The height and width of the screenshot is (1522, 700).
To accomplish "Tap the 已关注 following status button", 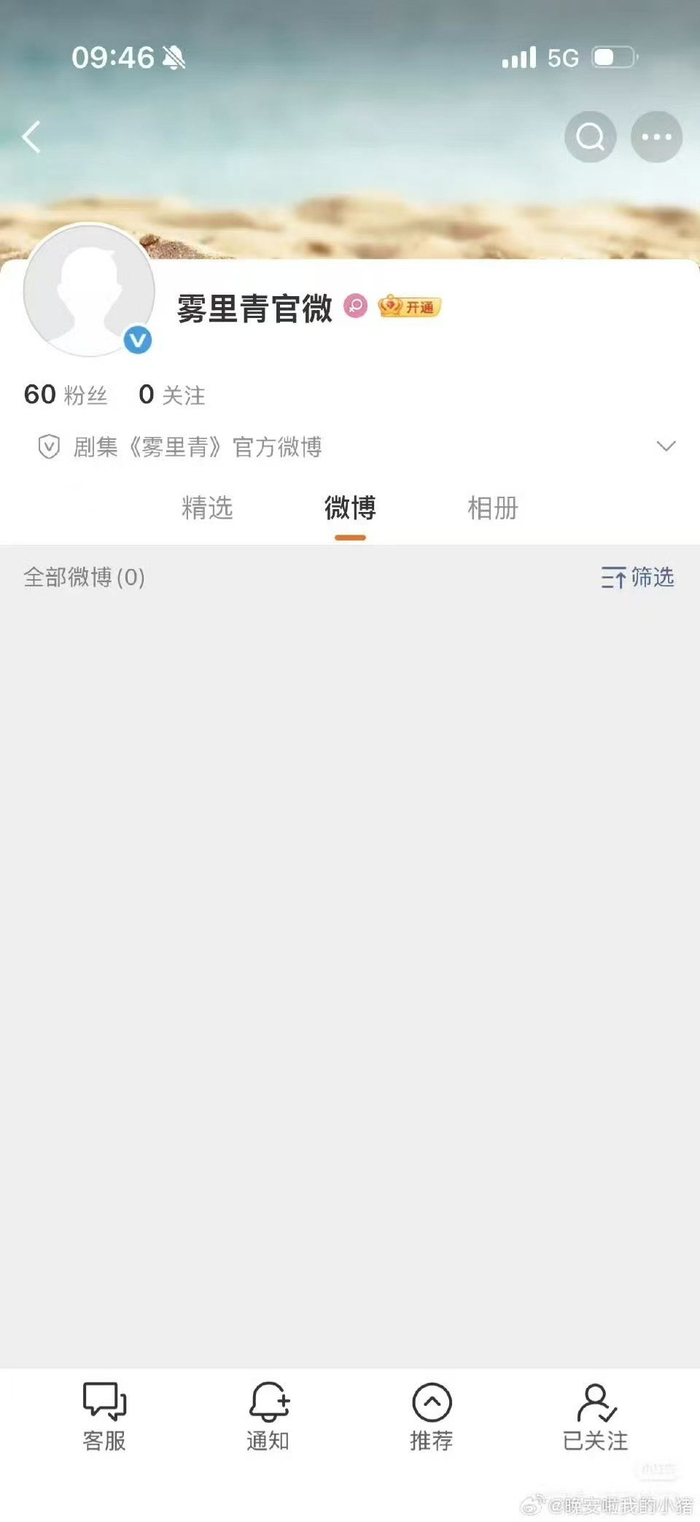I will 596,1416.
